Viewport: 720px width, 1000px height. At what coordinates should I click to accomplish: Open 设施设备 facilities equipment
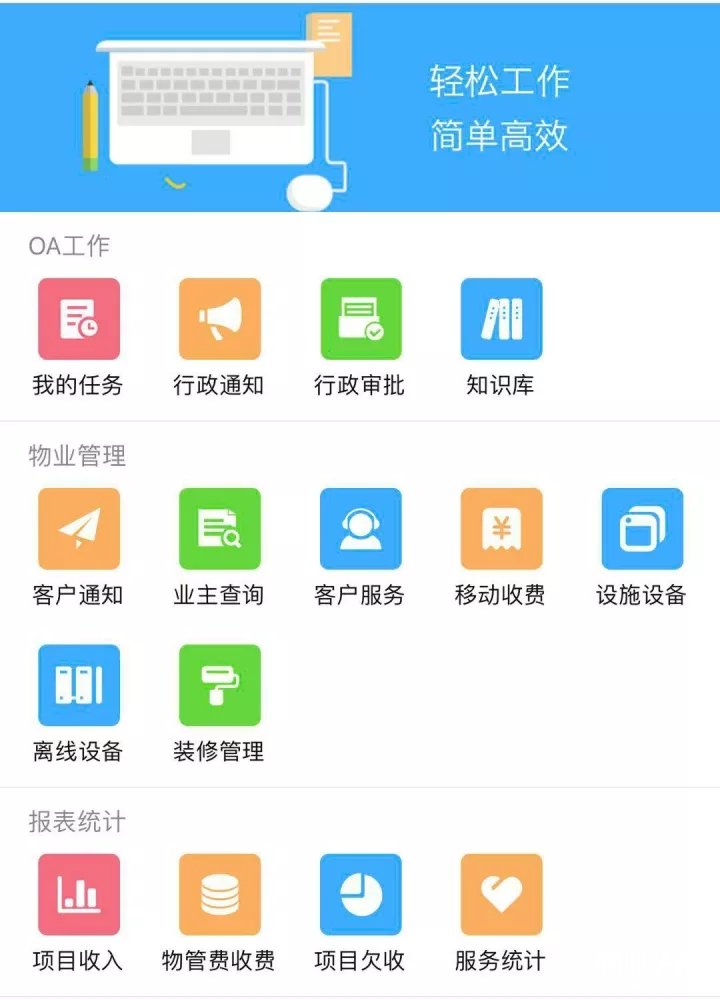click(642, 529)
